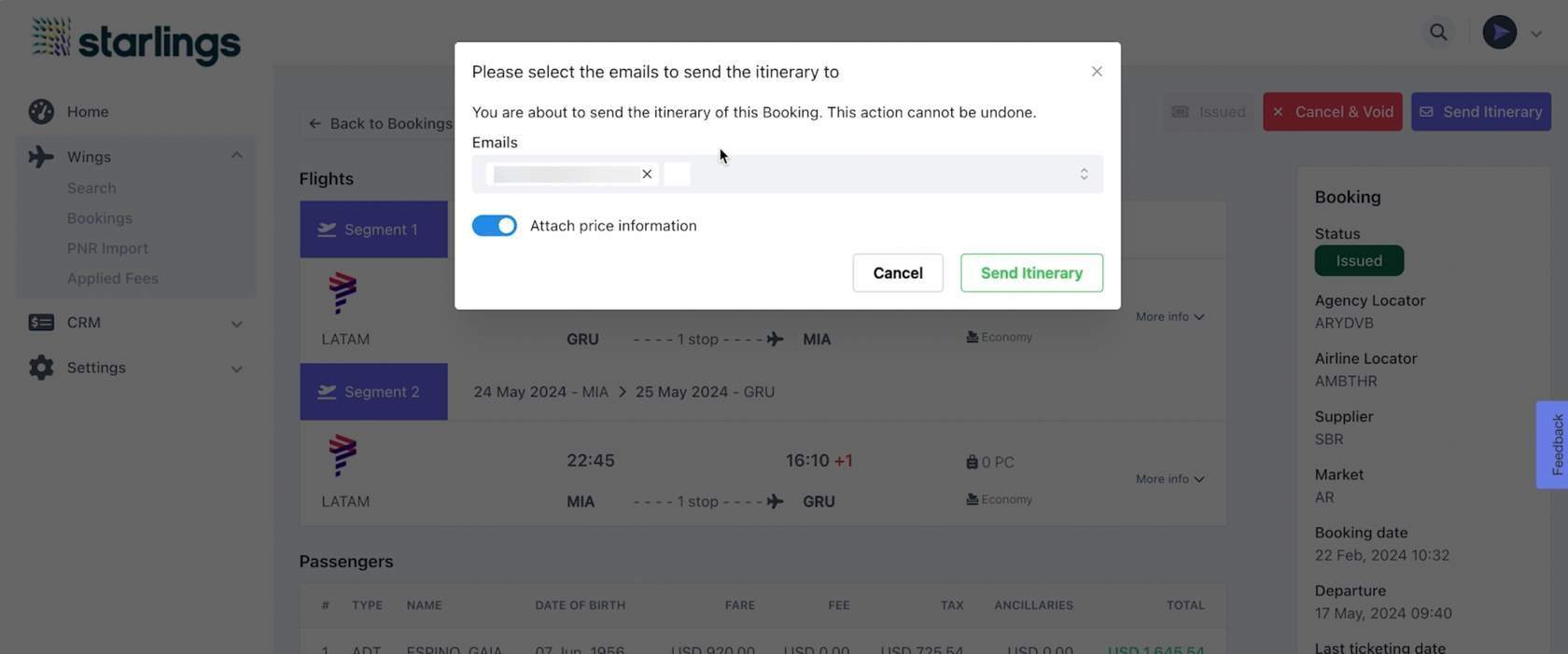This screenshot has width=1568, height=654.
Task: Open Search under Wings
Action: click(91, 188)
